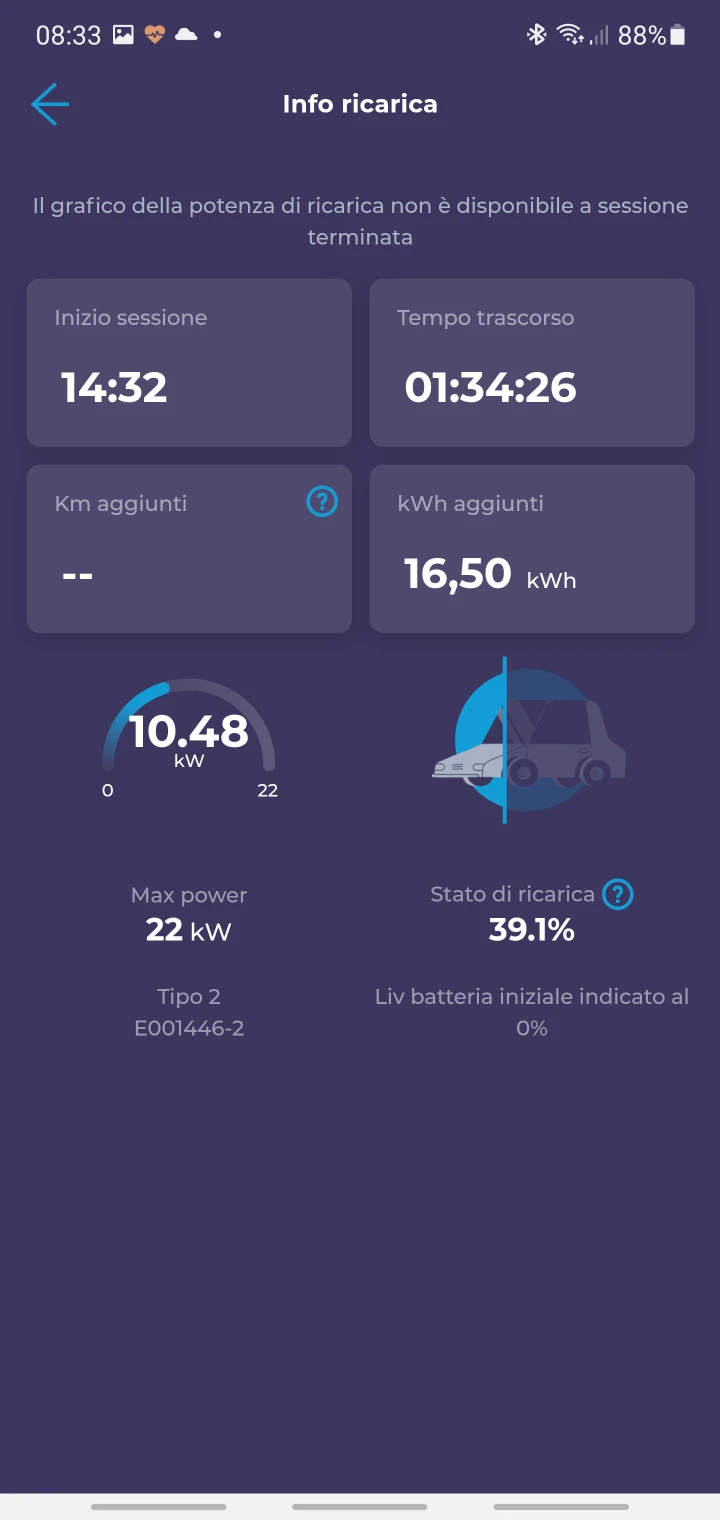Screen dimensions: 720x1520
Task: Open help for Km aggiunti
Action: (321, 501)
